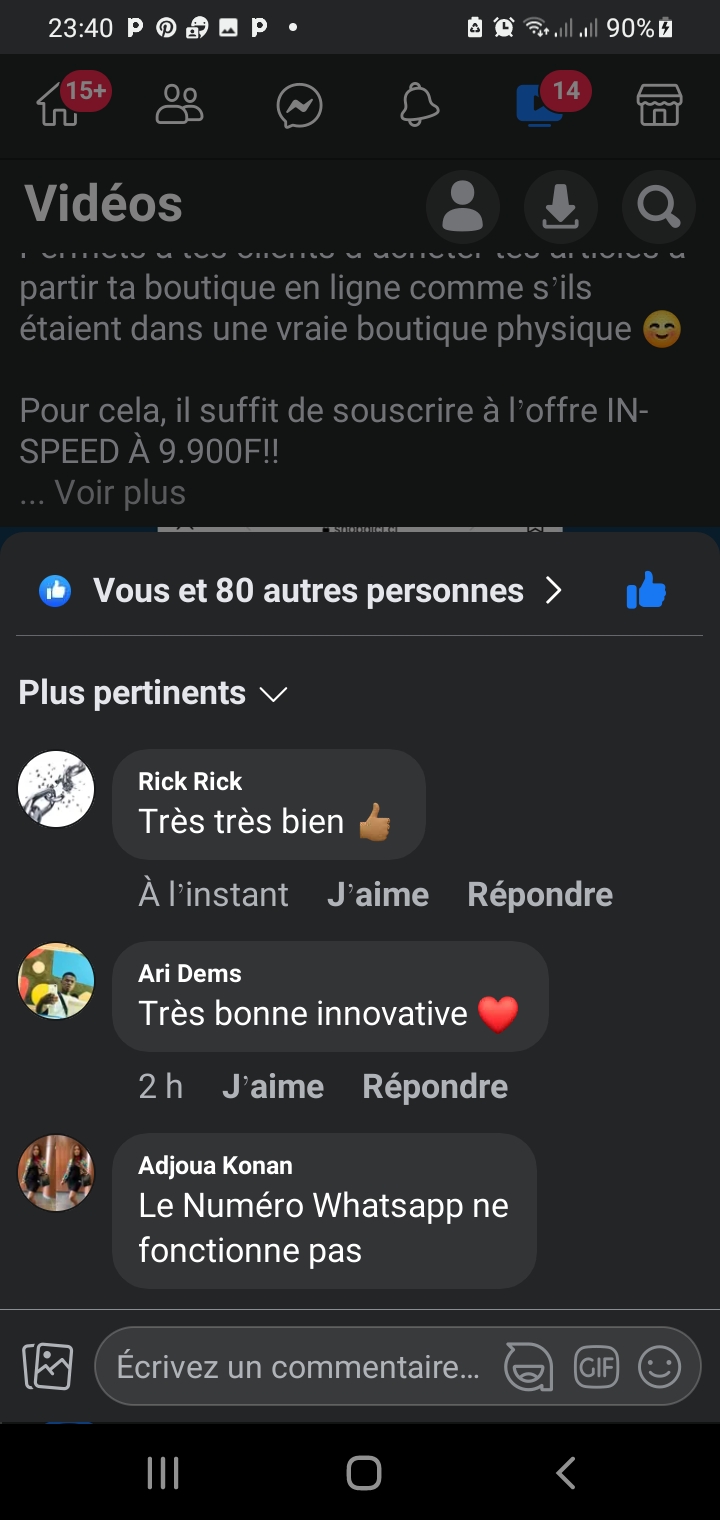The height and width of the screenshot is (1520, 720).
Task: Reply to Rick Rick's comment
Action: [x=540, y=894]
